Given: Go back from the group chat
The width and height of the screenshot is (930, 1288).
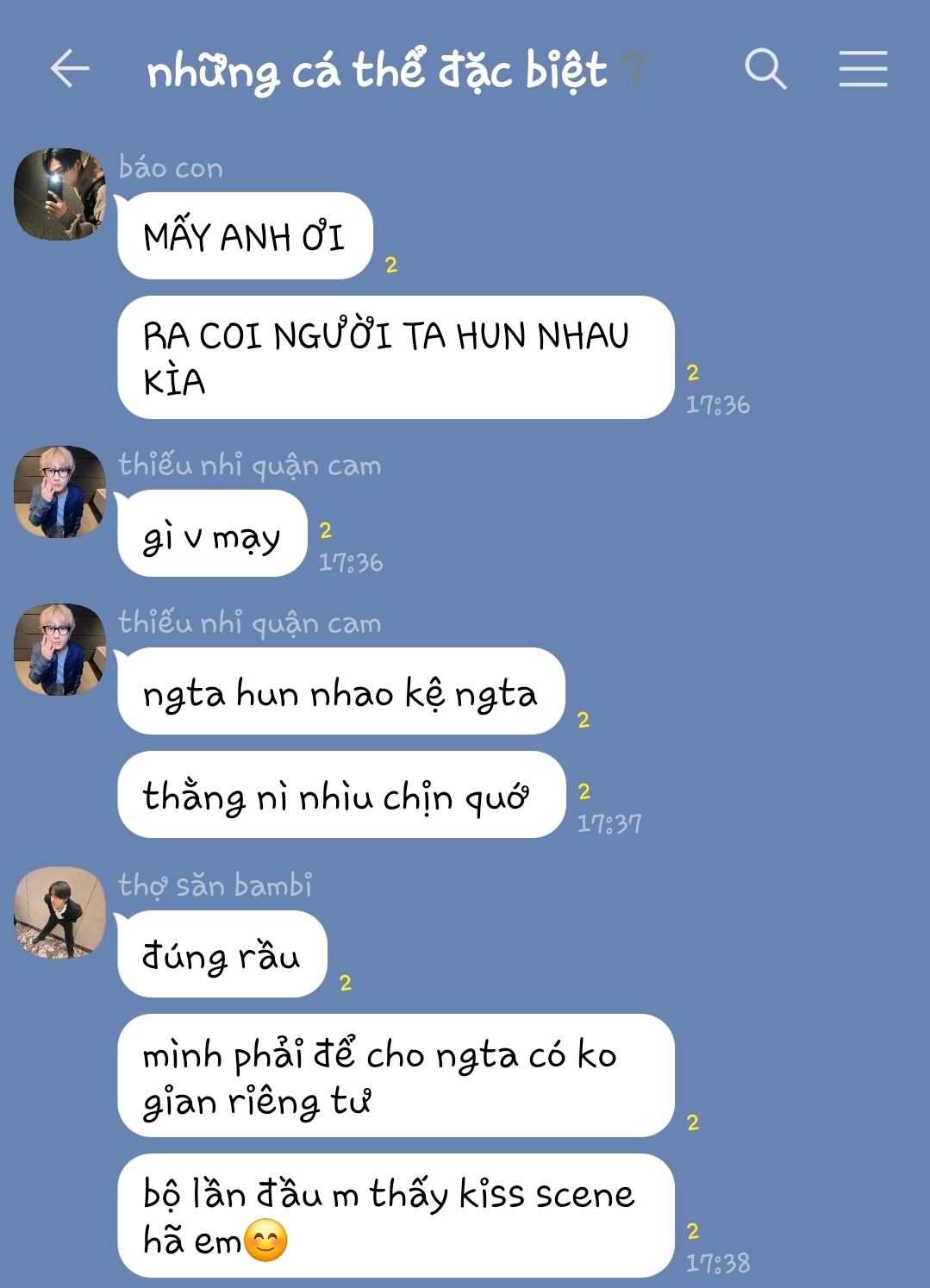Looking at the screenshot, I should 70,69.
